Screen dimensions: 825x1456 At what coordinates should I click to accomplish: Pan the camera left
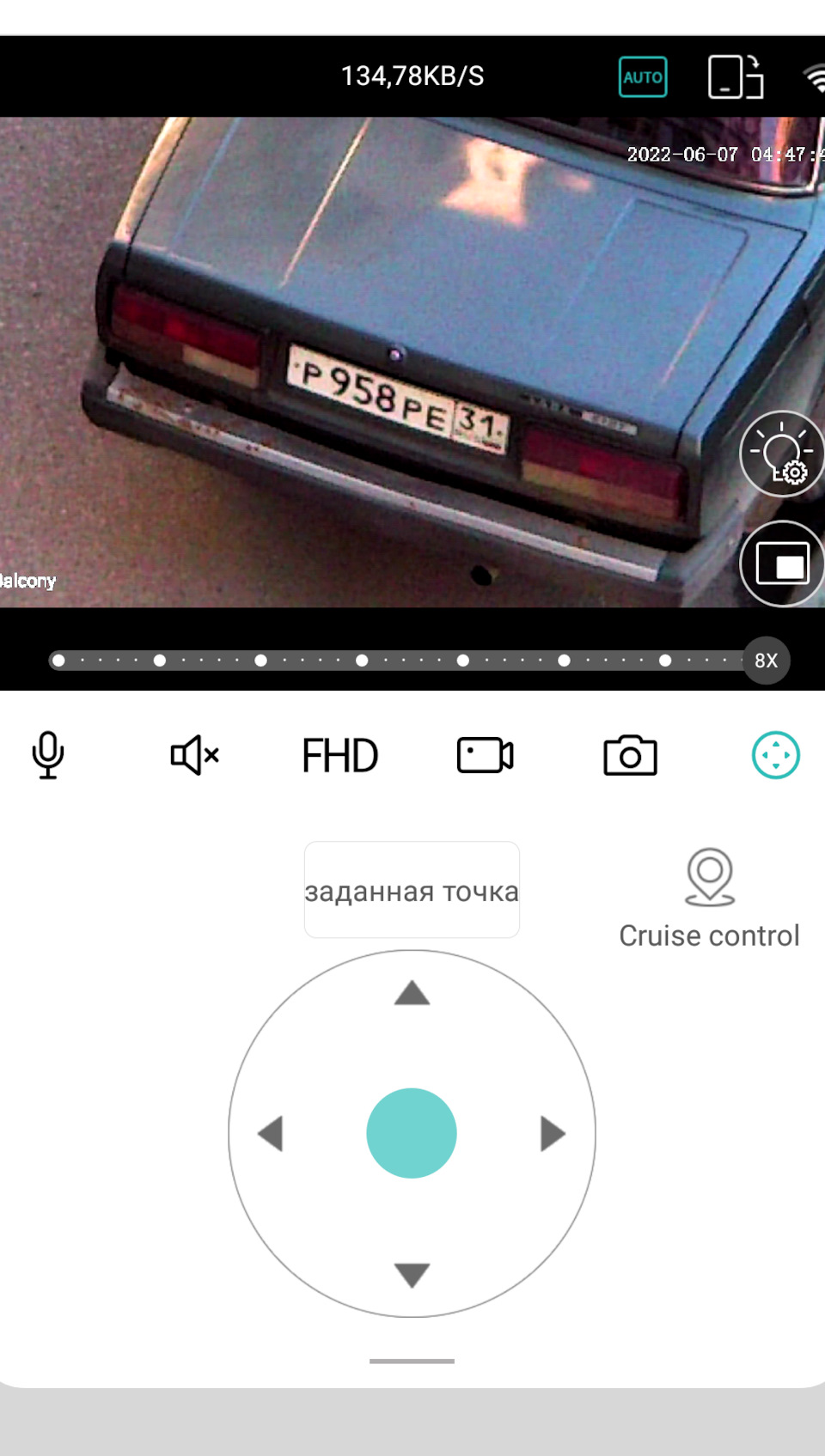[272, 1134]
